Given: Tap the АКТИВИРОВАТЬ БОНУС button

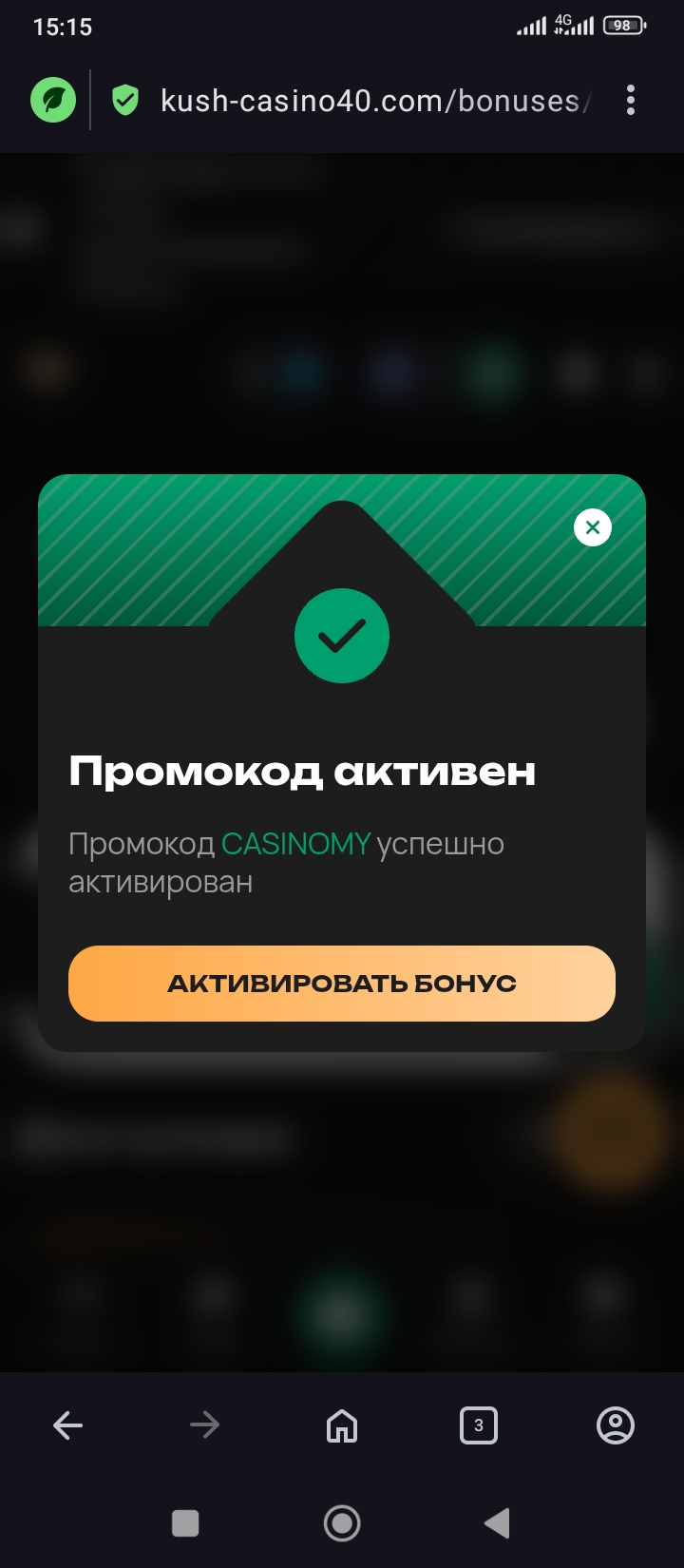Looking at the screenshot, I should click(342, 984).
